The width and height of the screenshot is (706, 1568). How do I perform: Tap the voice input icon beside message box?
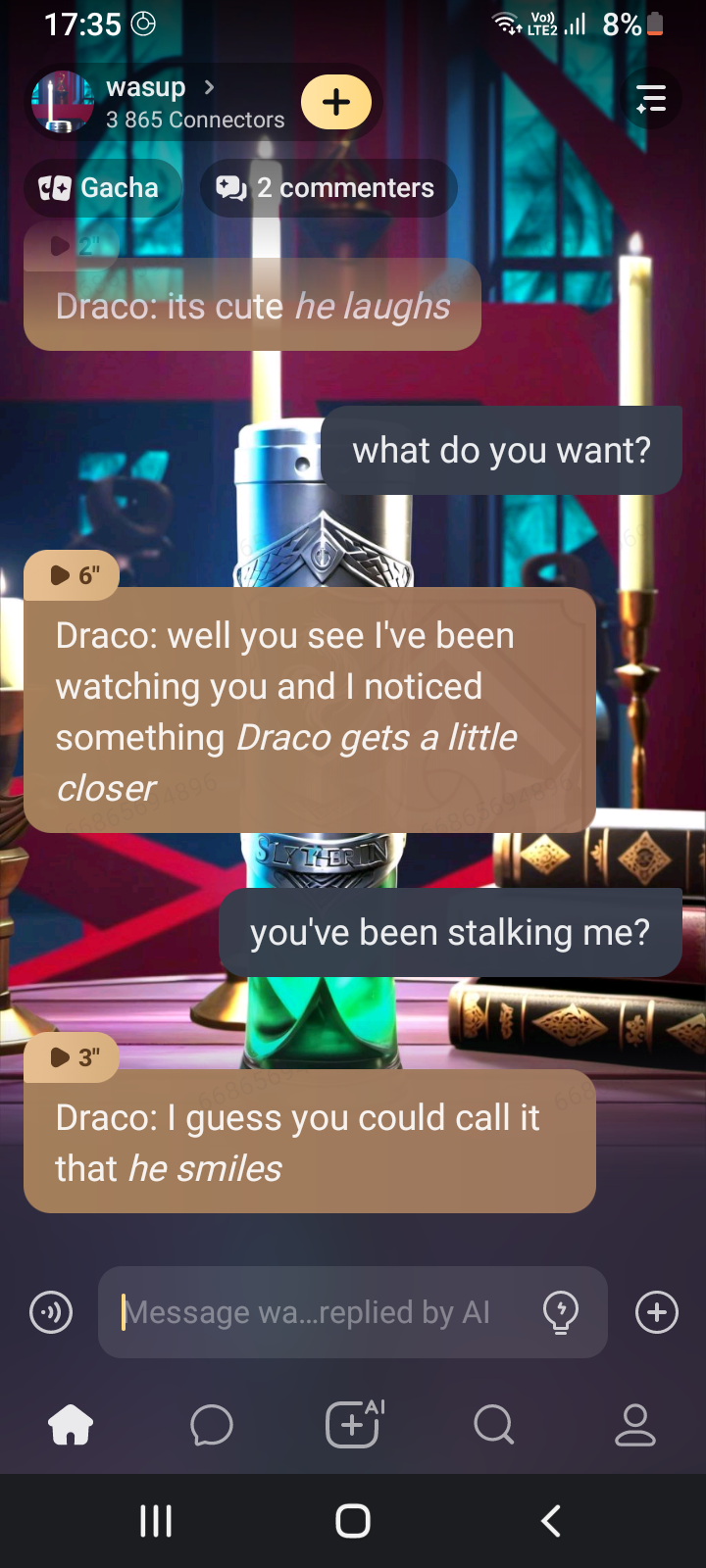(51, 1312)
